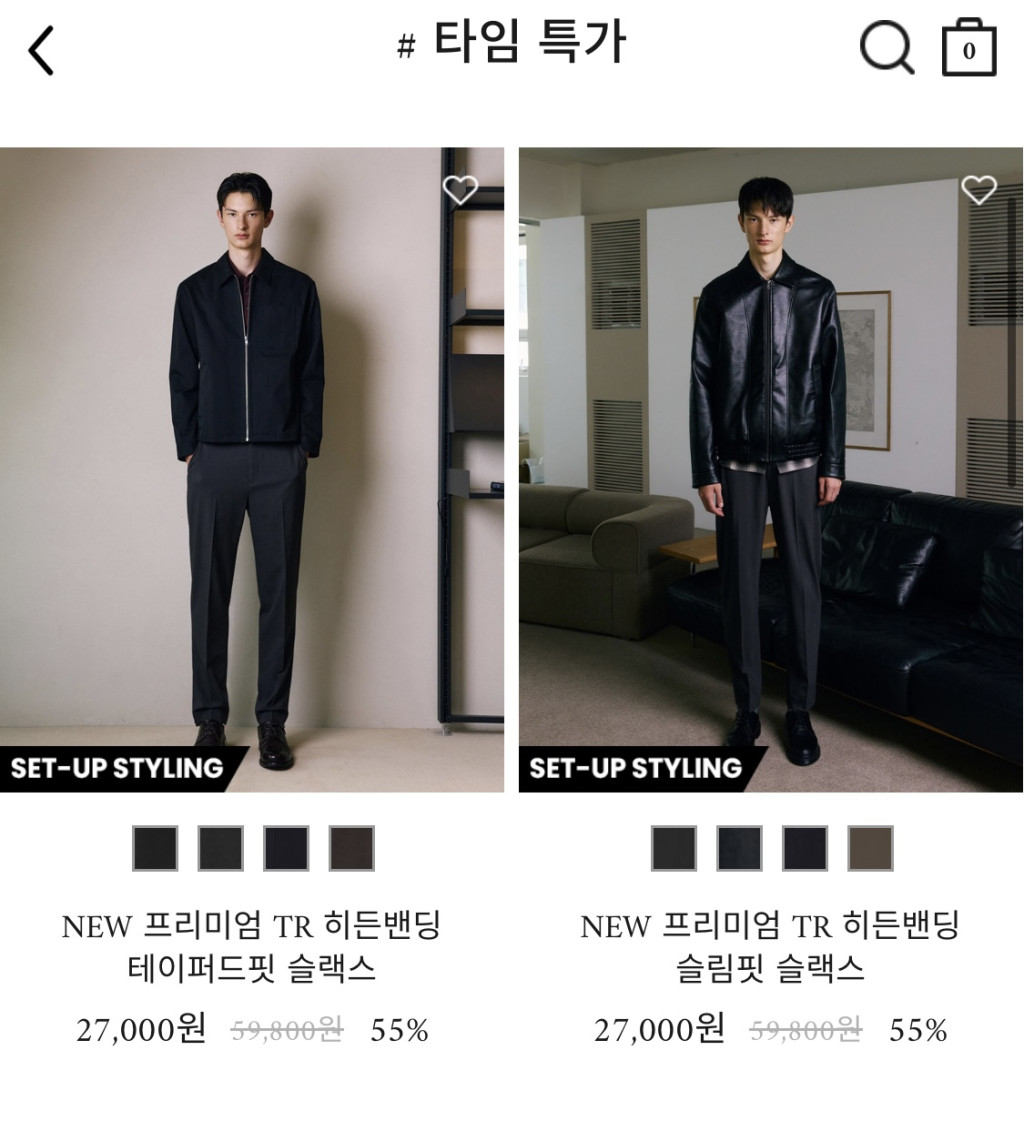Screen dimensions: 1024x1131
Task: Wishlist the 테이퍼드핏 슬랙스 product with the heart
Action: [x=460, y=190]
